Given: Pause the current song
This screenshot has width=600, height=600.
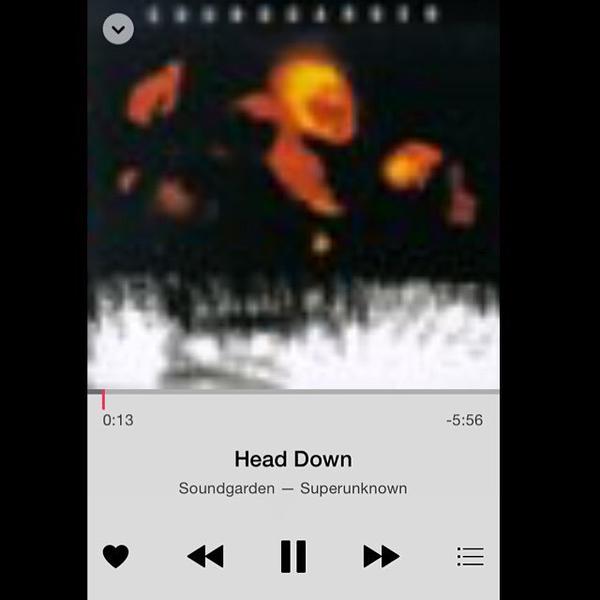Looking at the screenshot, I should tap(293, 556).
